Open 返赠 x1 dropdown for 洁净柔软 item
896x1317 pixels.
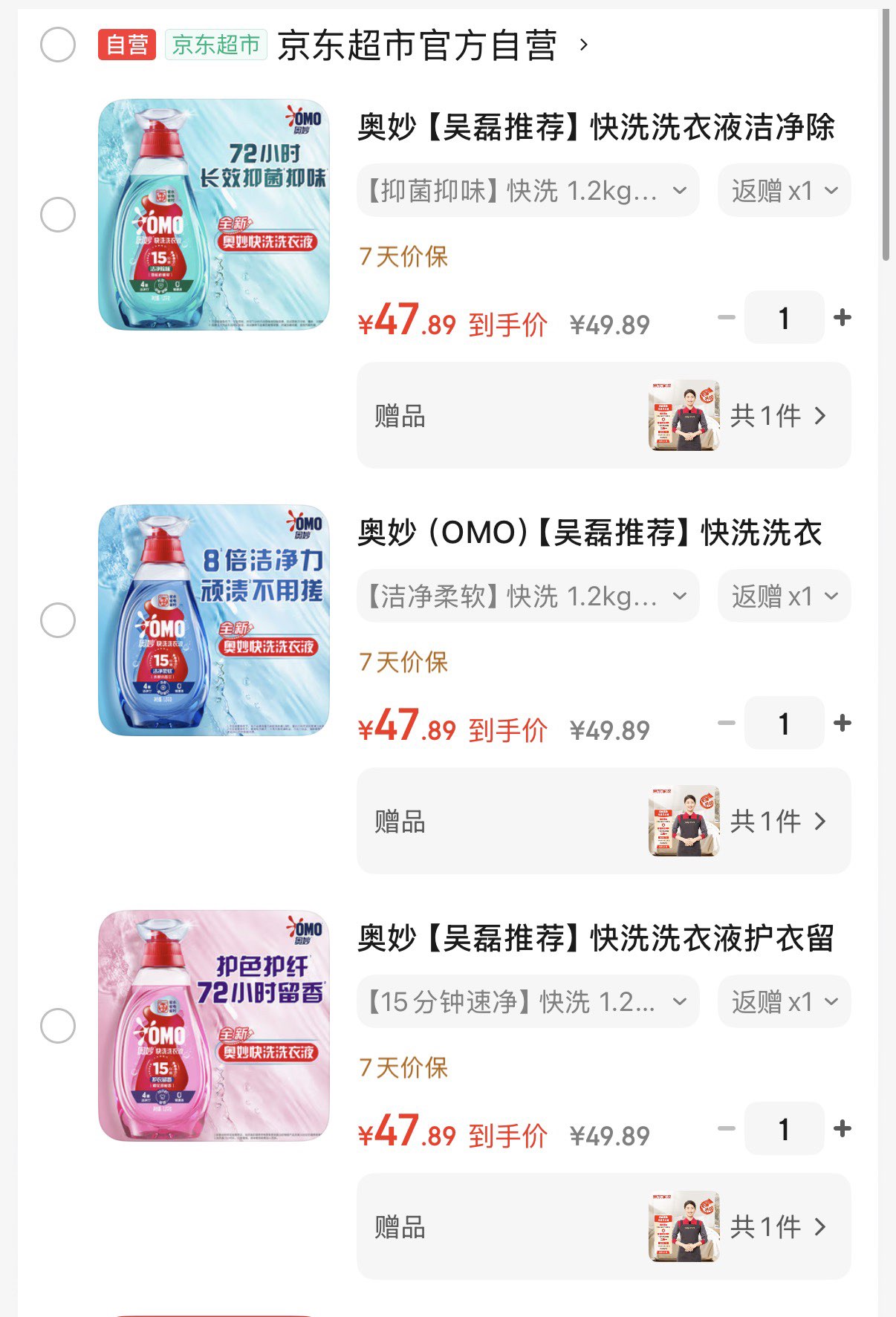point(784,596)
